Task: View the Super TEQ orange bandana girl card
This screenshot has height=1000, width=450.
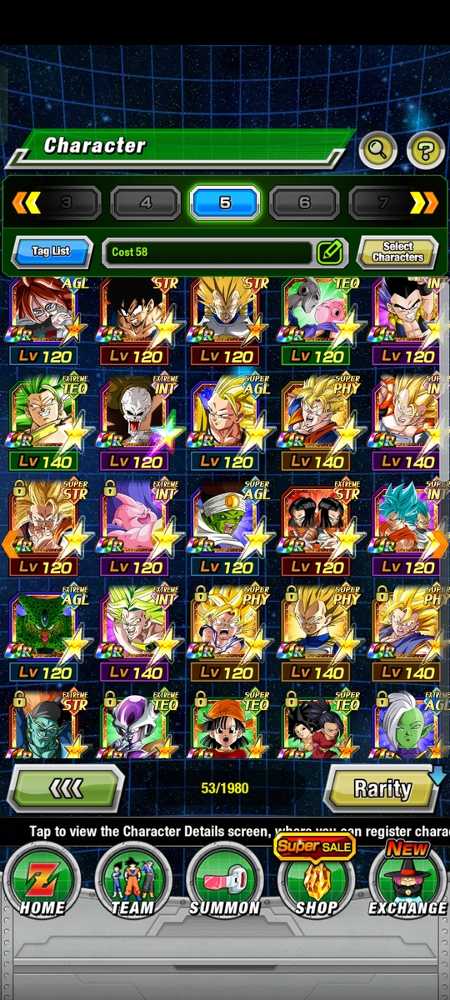Action: [224, 725]
